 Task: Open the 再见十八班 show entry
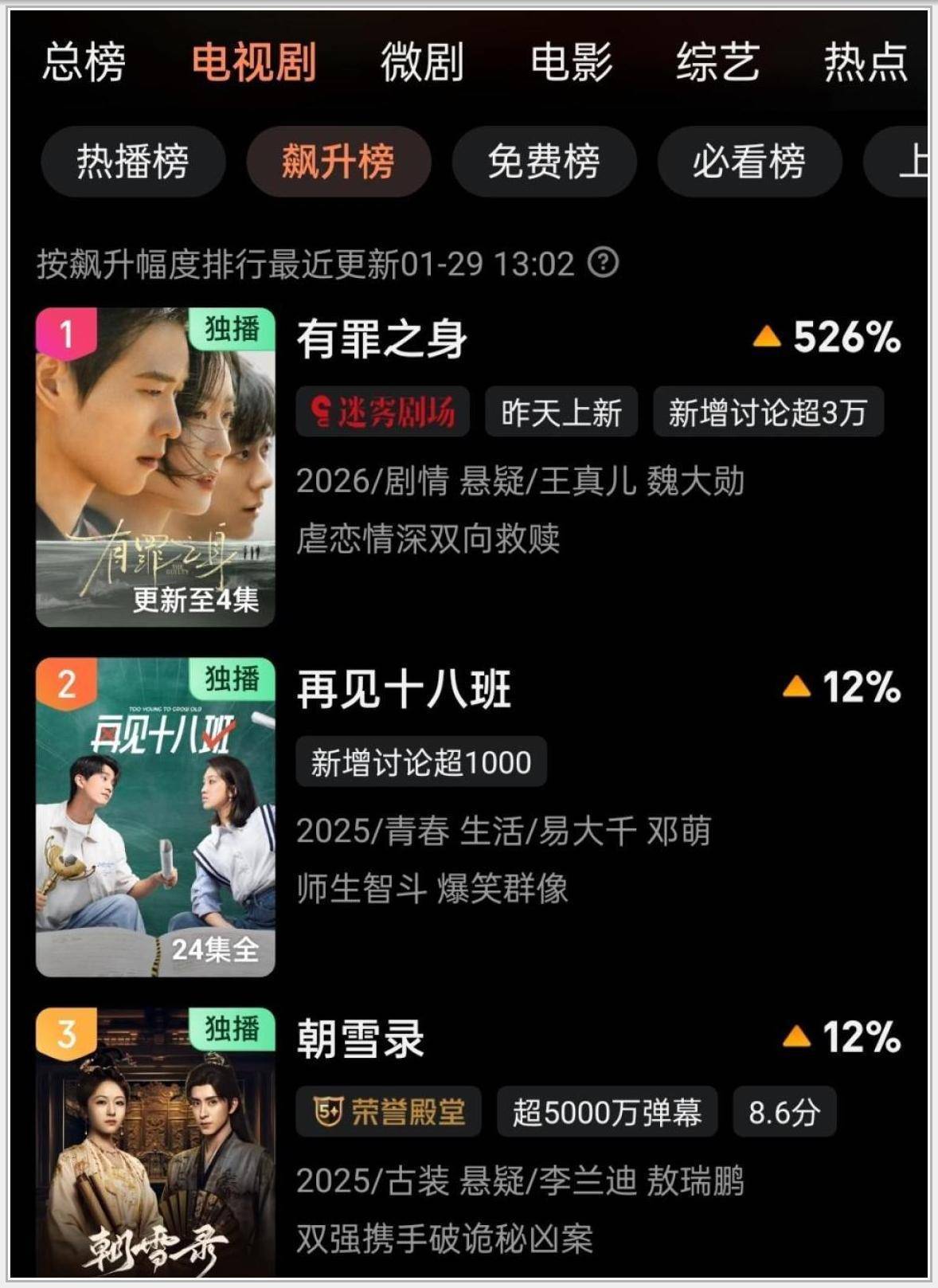click(x=404, y=689)
